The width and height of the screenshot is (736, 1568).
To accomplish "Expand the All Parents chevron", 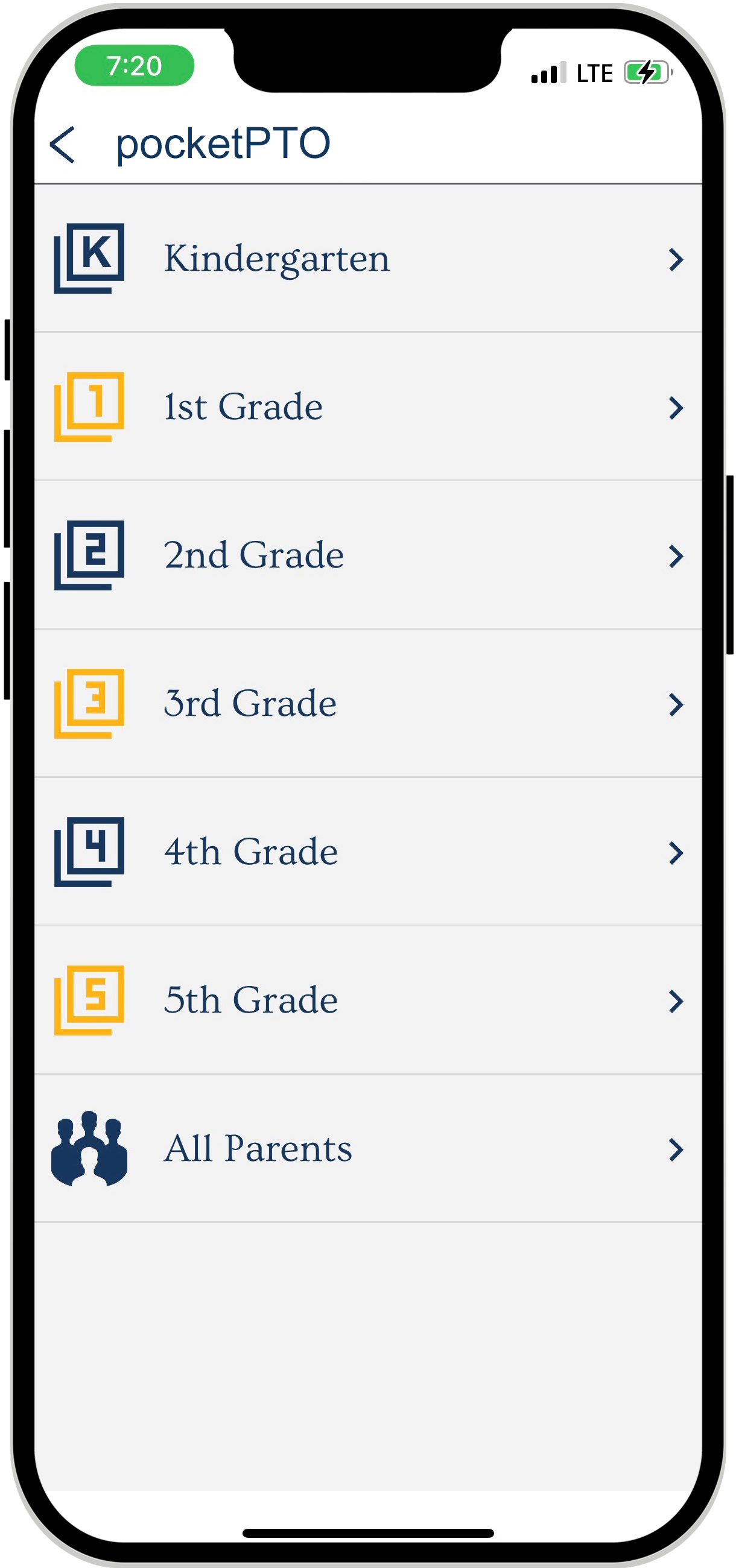I will click(x=676, y=1149).
